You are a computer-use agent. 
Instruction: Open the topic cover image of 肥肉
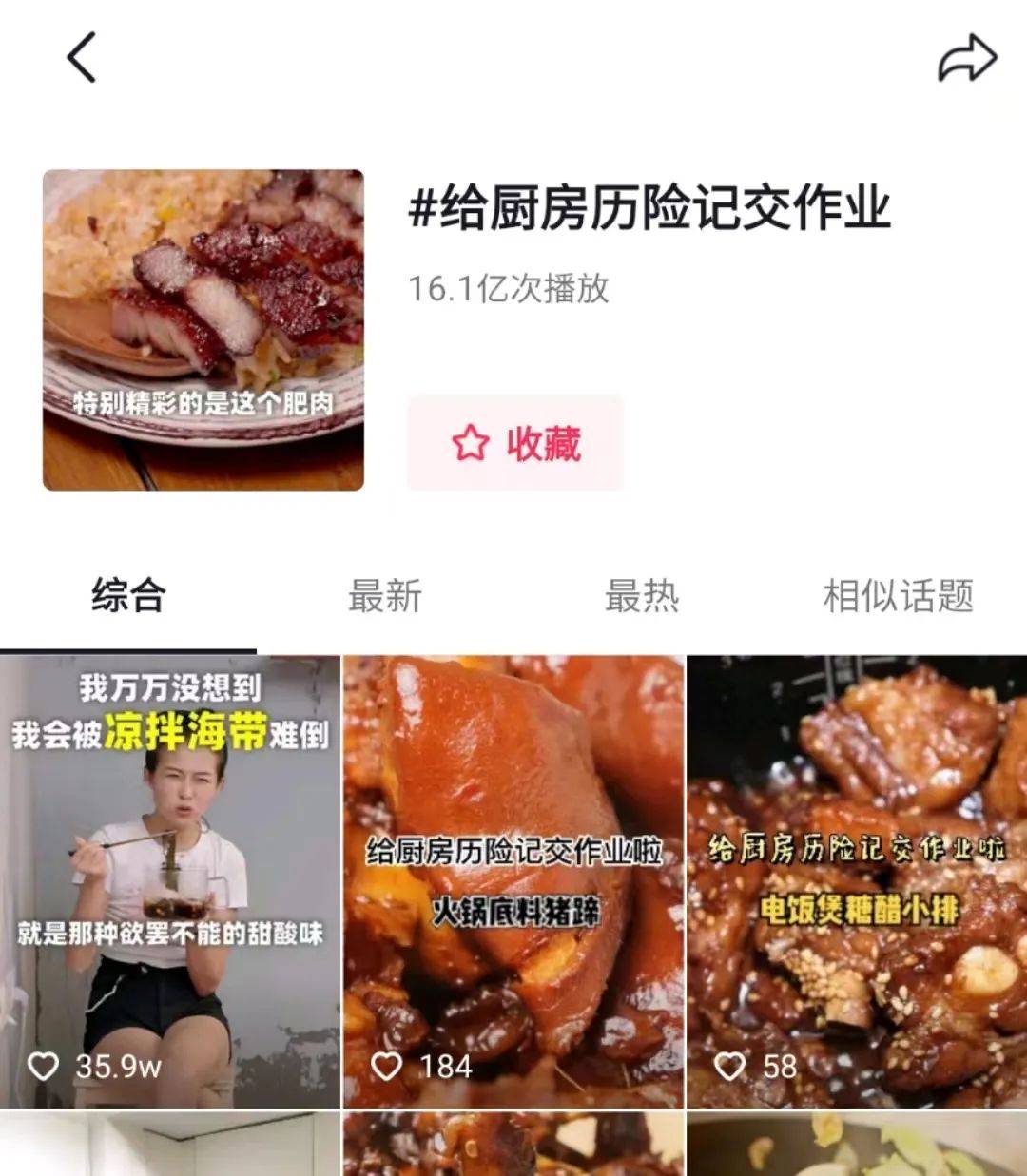tap(203, 330)
